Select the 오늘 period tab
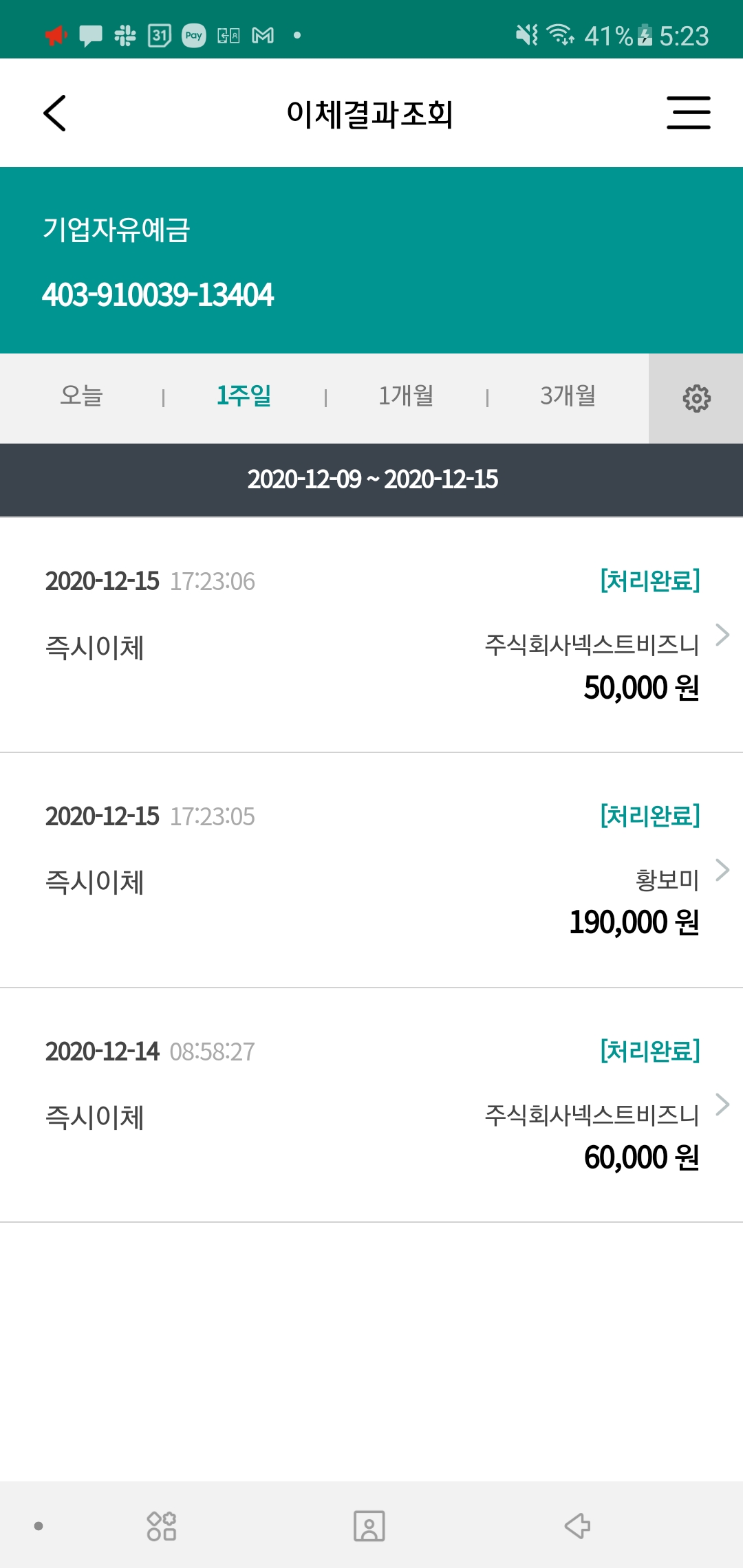 click(x=81, y=396)
